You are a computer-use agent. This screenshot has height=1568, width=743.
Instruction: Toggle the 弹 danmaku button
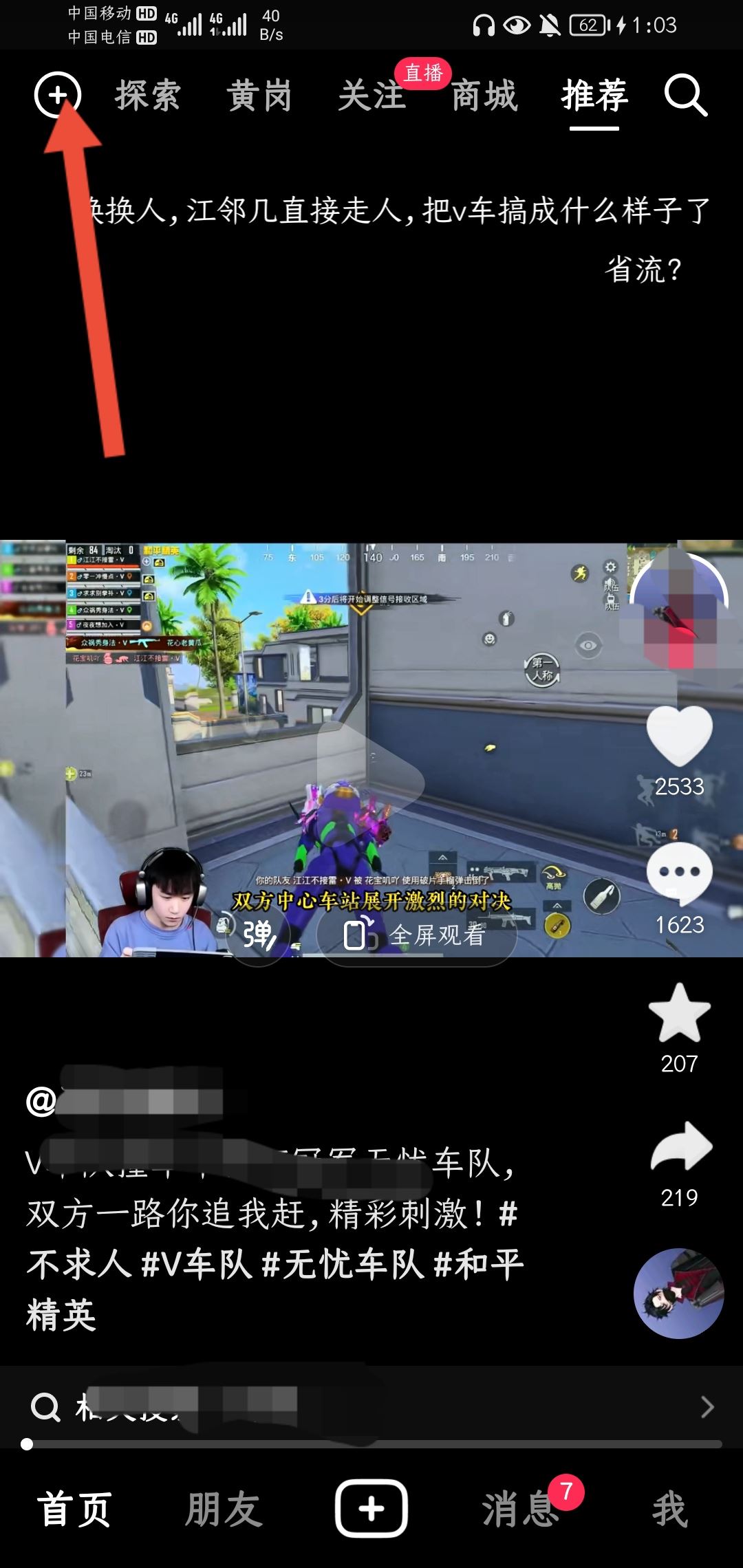tap(259, 935)
